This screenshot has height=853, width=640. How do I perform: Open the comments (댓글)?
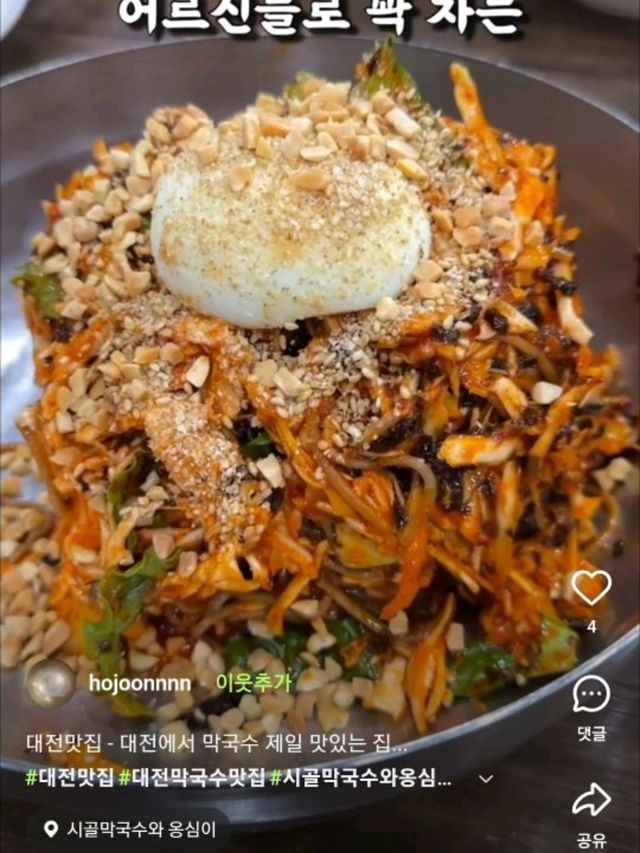click(x=591, y=694)
